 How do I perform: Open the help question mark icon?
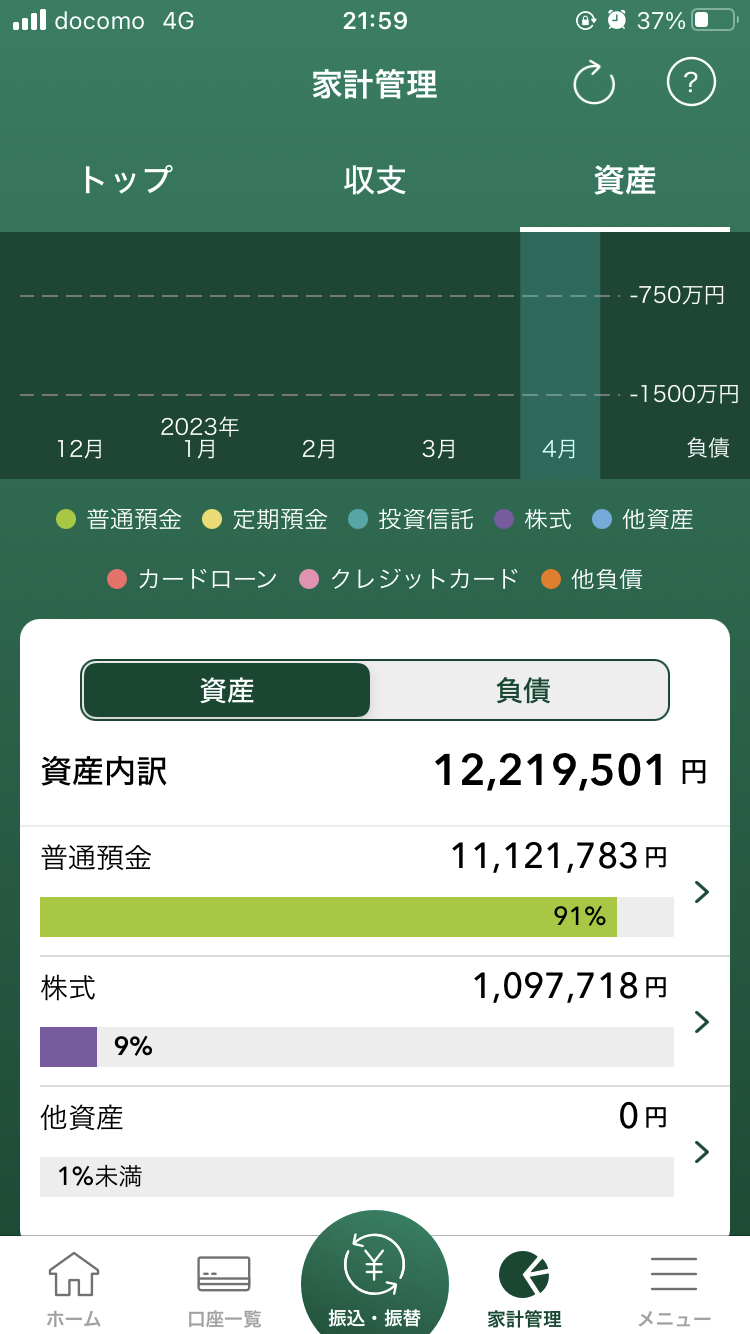coord(691,82)
